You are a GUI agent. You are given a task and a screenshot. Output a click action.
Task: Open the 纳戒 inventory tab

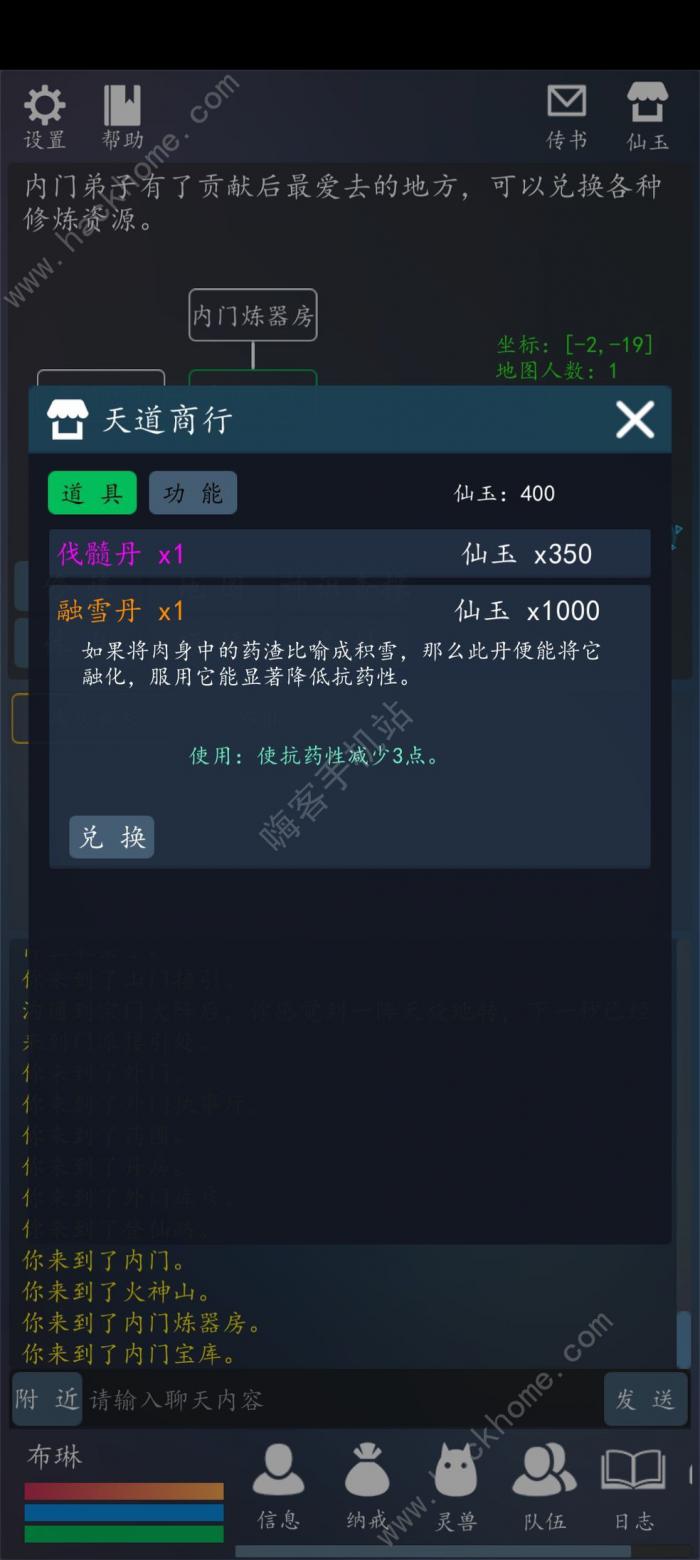[367, 1487]
